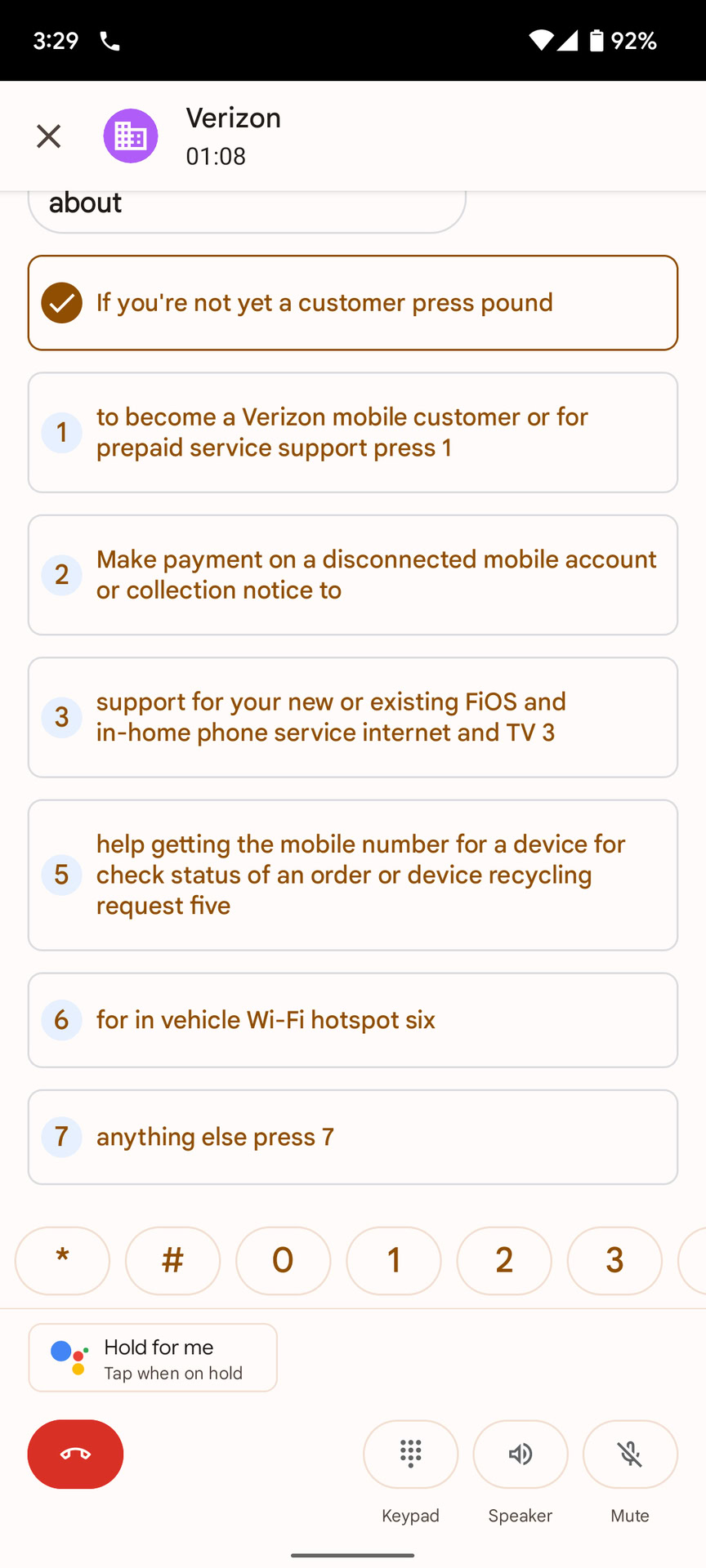
Task: Choose option 2 for disconnected account payment
Action: [353, 575]
